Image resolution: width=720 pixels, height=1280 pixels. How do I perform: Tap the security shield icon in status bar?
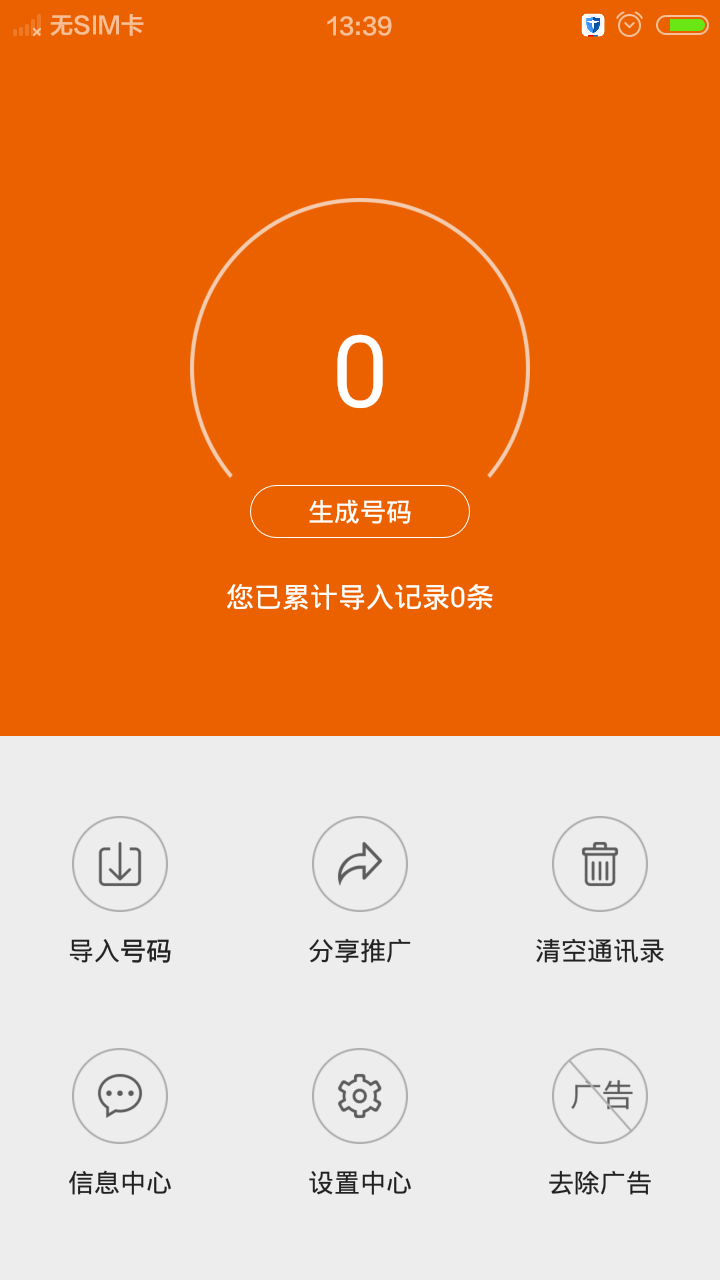tap(592, 25)
